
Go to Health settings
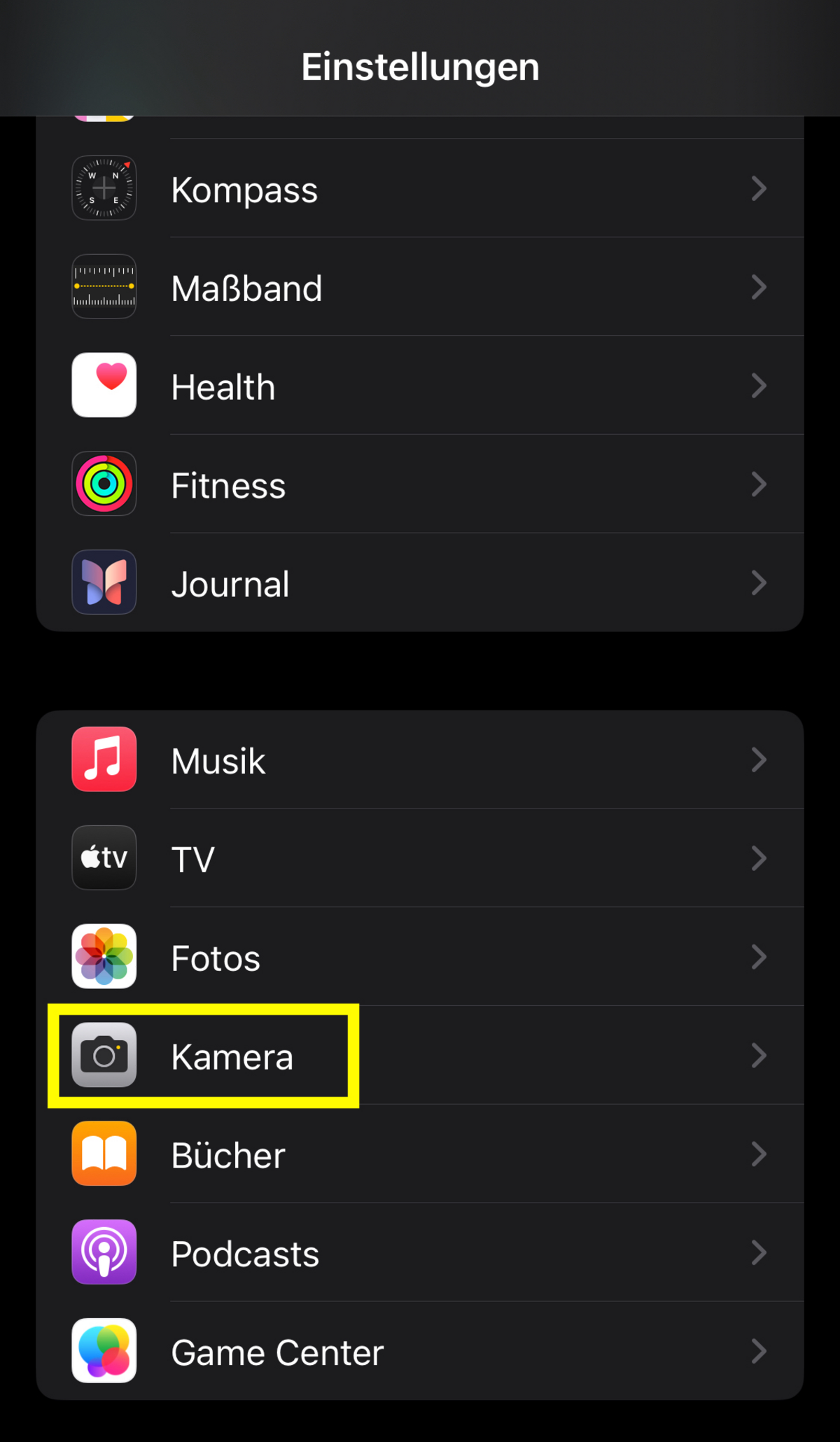420,386
